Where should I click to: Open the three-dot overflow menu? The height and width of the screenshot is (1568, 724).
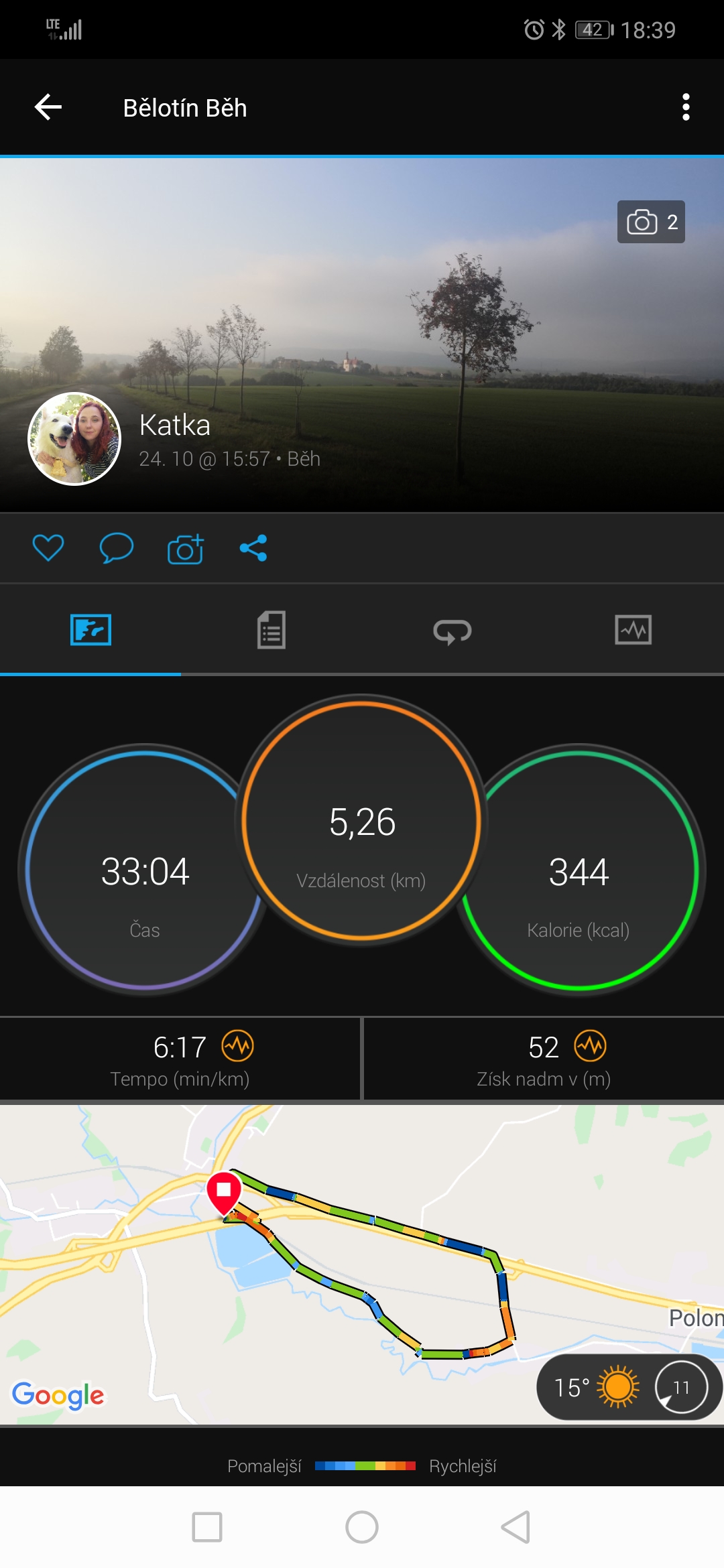click(x=685, y=107)
